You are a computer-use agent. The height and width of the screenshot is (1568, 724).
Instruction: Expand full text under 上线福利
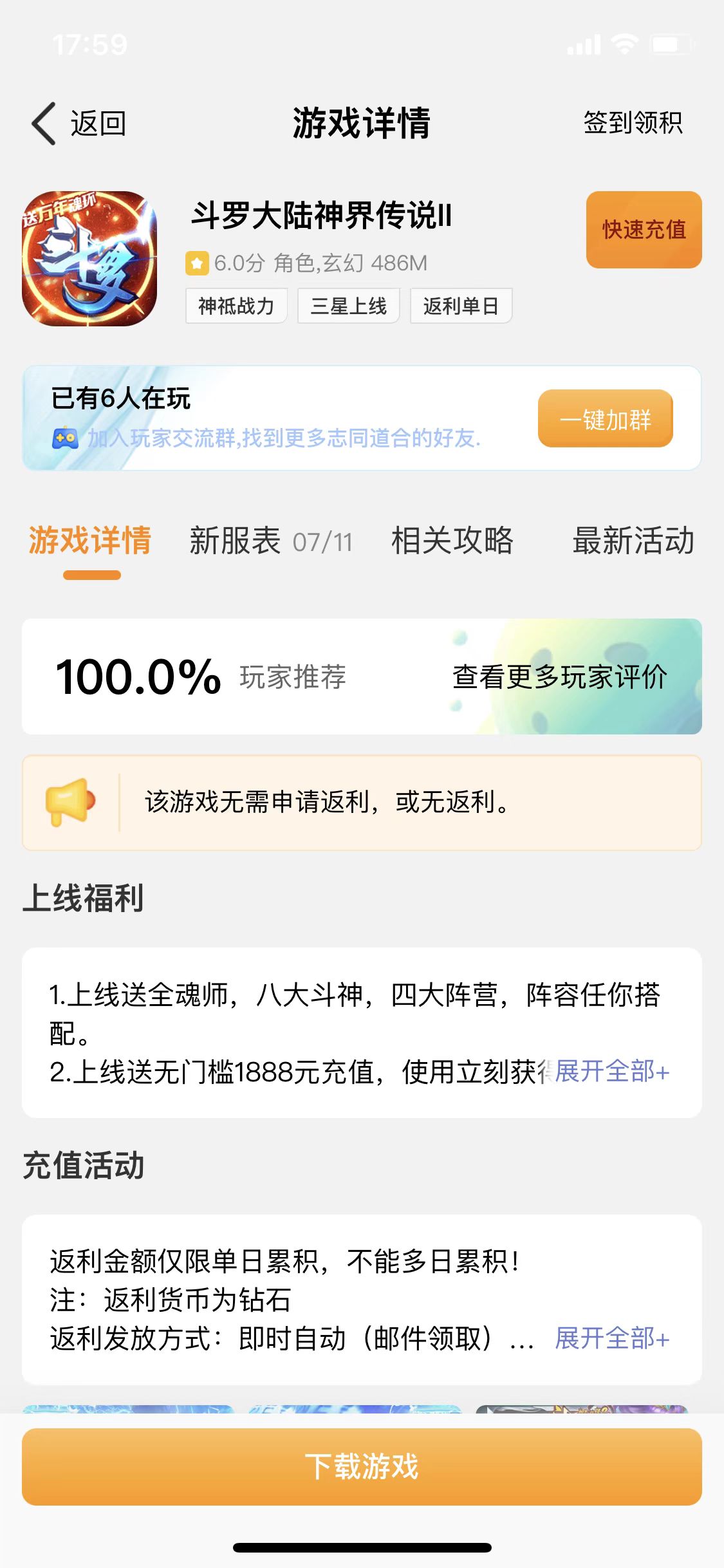click(612, 1072)
